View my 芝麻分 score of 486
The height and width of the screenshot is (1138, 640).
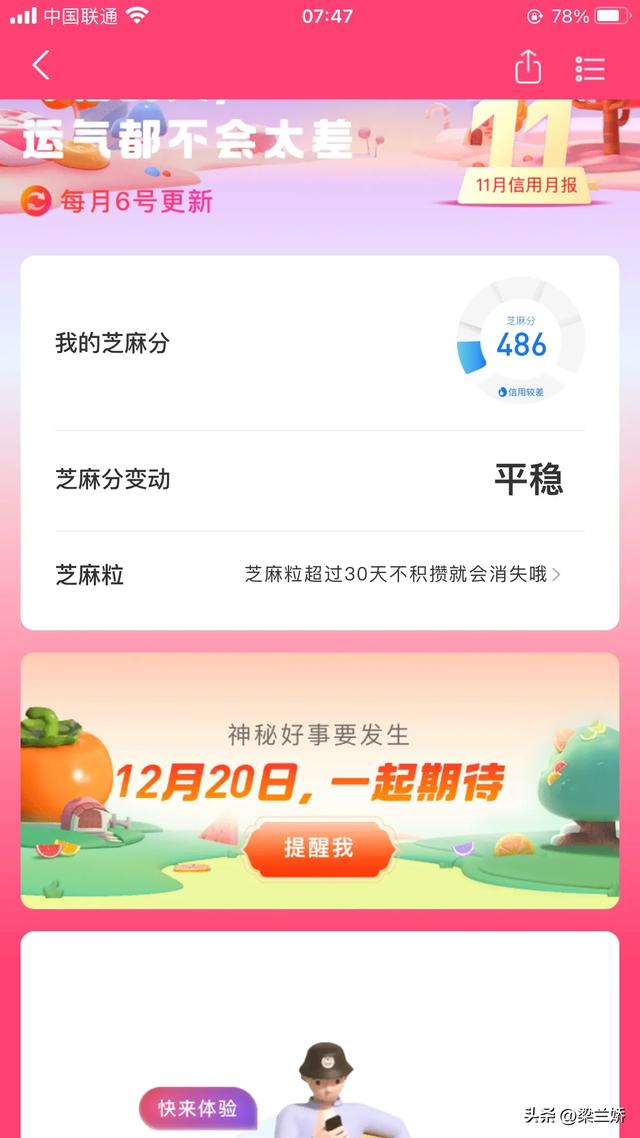pyautogui.click(x=521, y=344)
